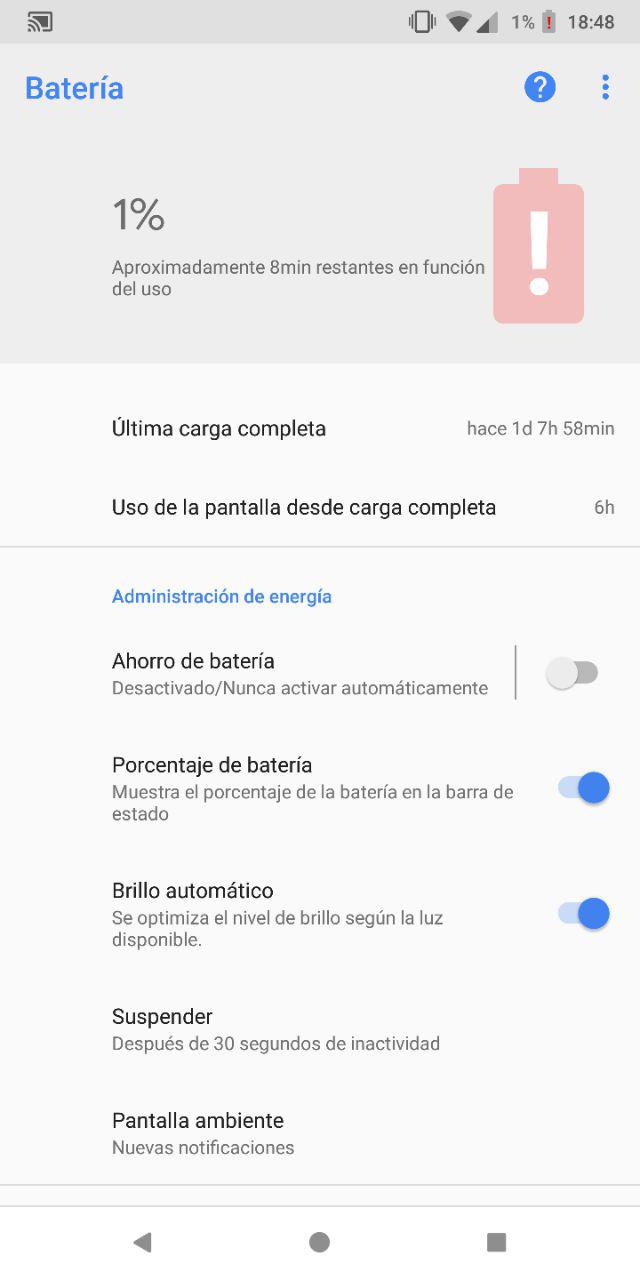Turn off Brillo automático
640x1280 pixels.
pos(584,914)
